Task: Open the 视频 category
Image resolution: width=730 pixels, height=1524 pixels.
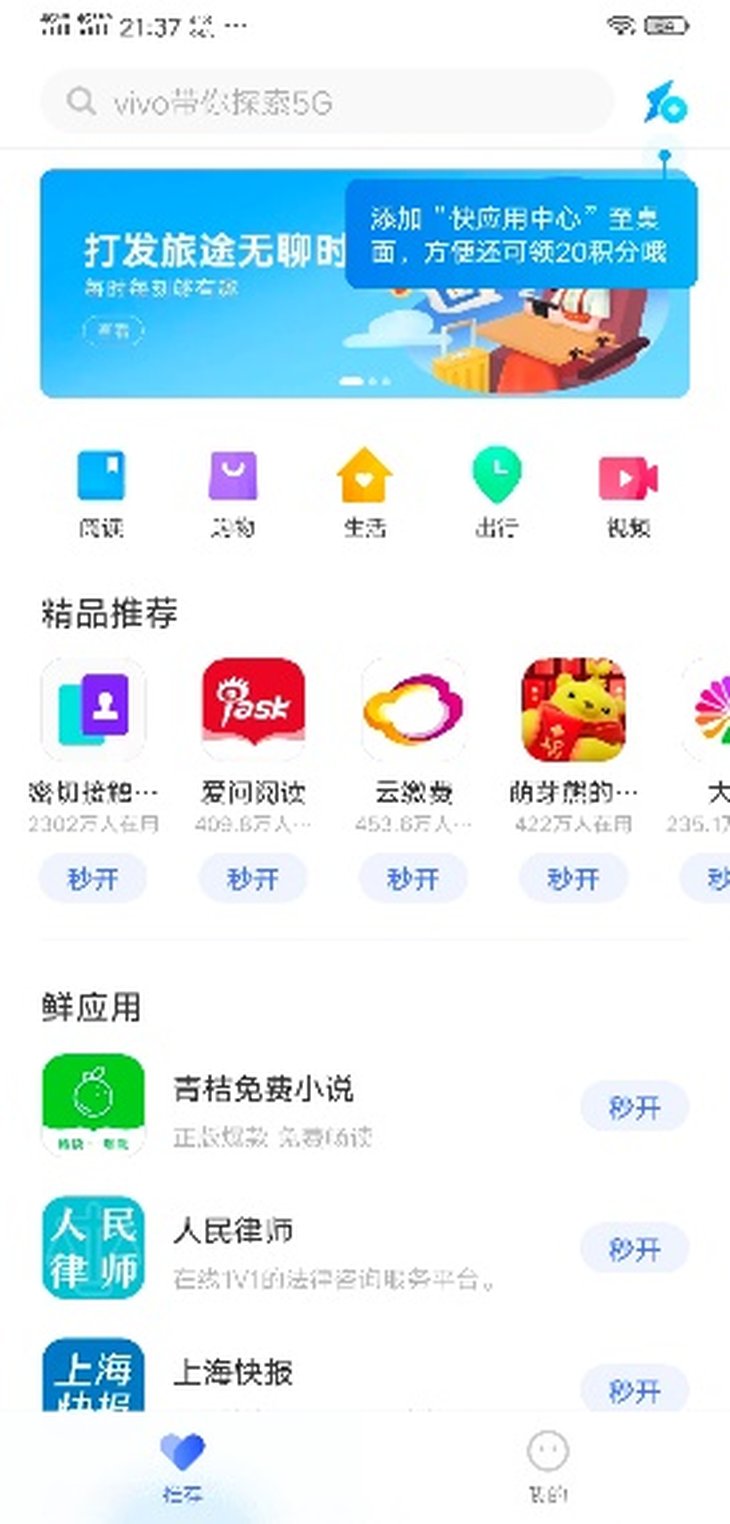Action: tap(628, 492)
